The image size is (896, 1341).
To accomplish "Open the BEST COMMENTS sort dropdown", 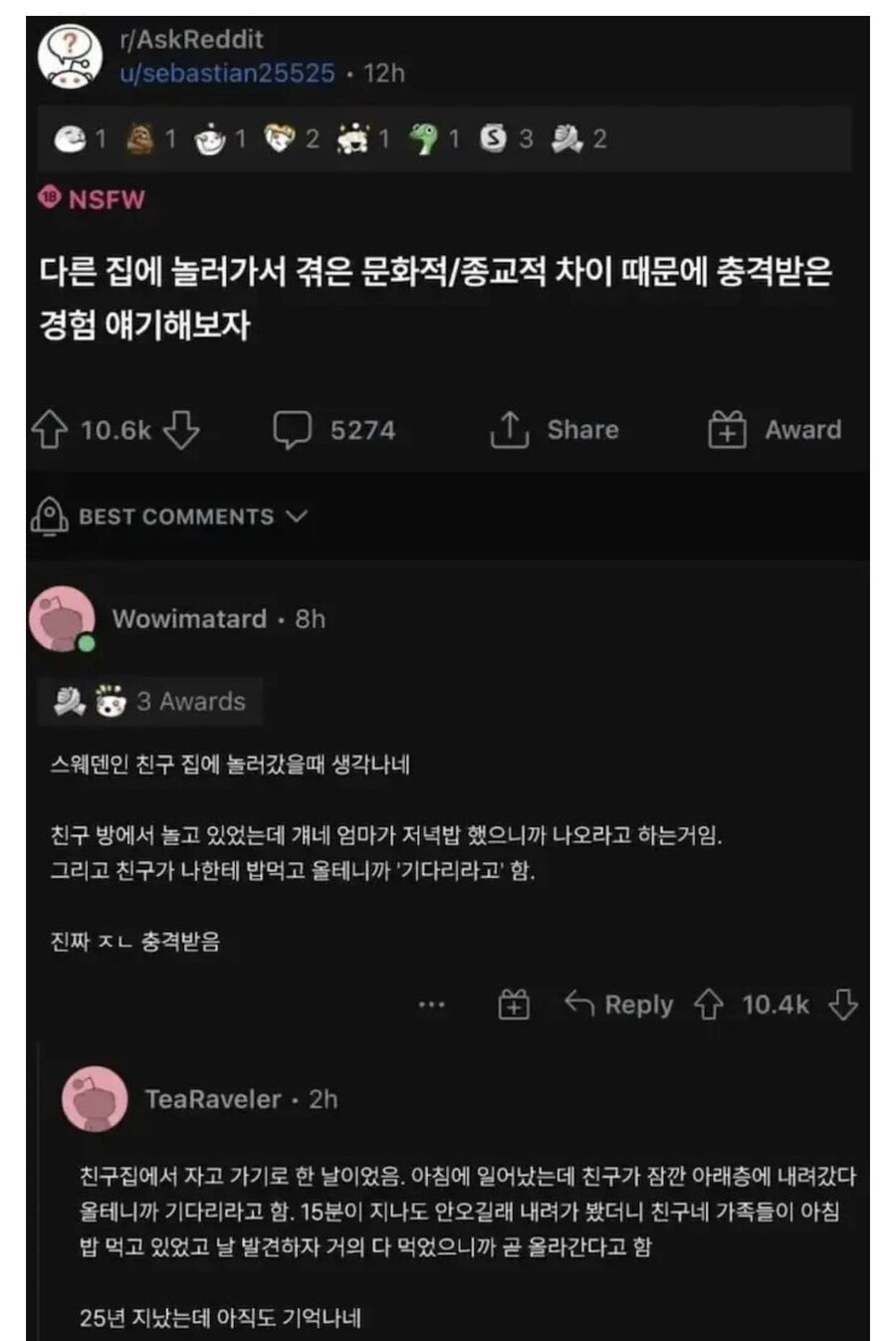I will click(293, 517).
